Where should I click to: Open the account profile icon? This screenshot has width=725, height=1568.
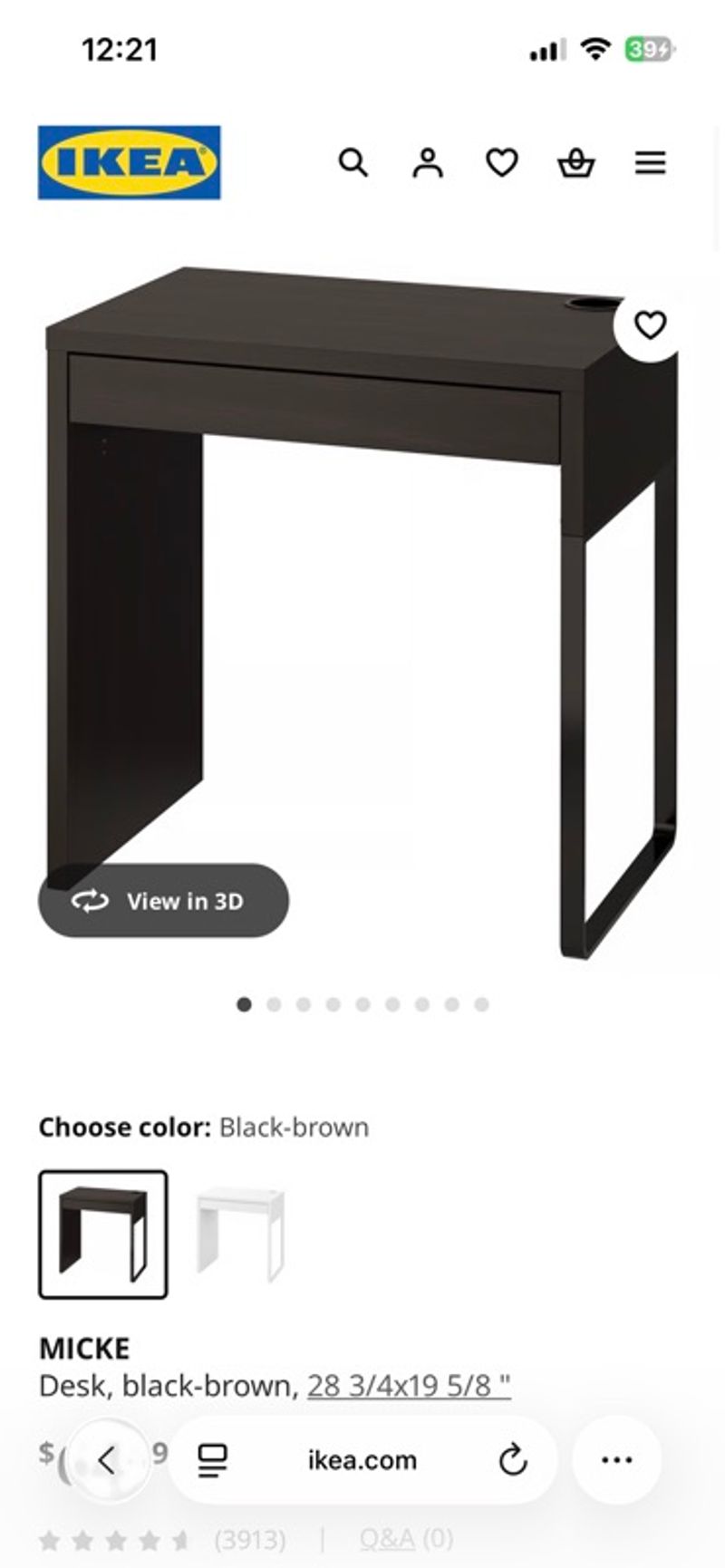[x=427, y=163]
